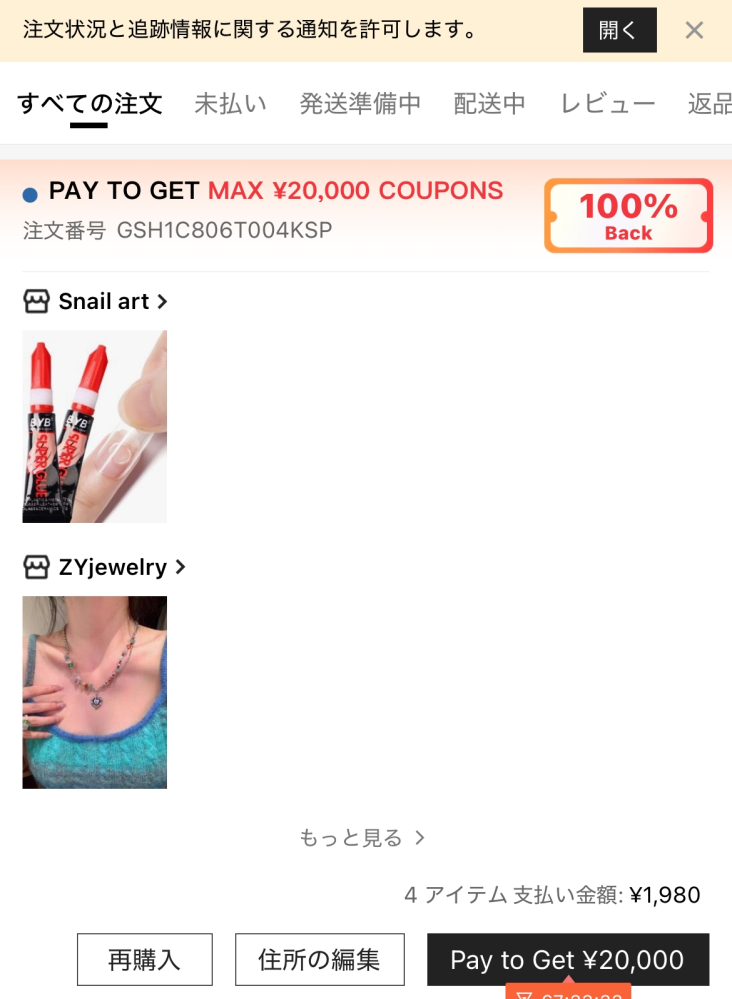The image size is (732, 999).
Task: Switch to the 未払い tab
Action: [x=230, y=103]
